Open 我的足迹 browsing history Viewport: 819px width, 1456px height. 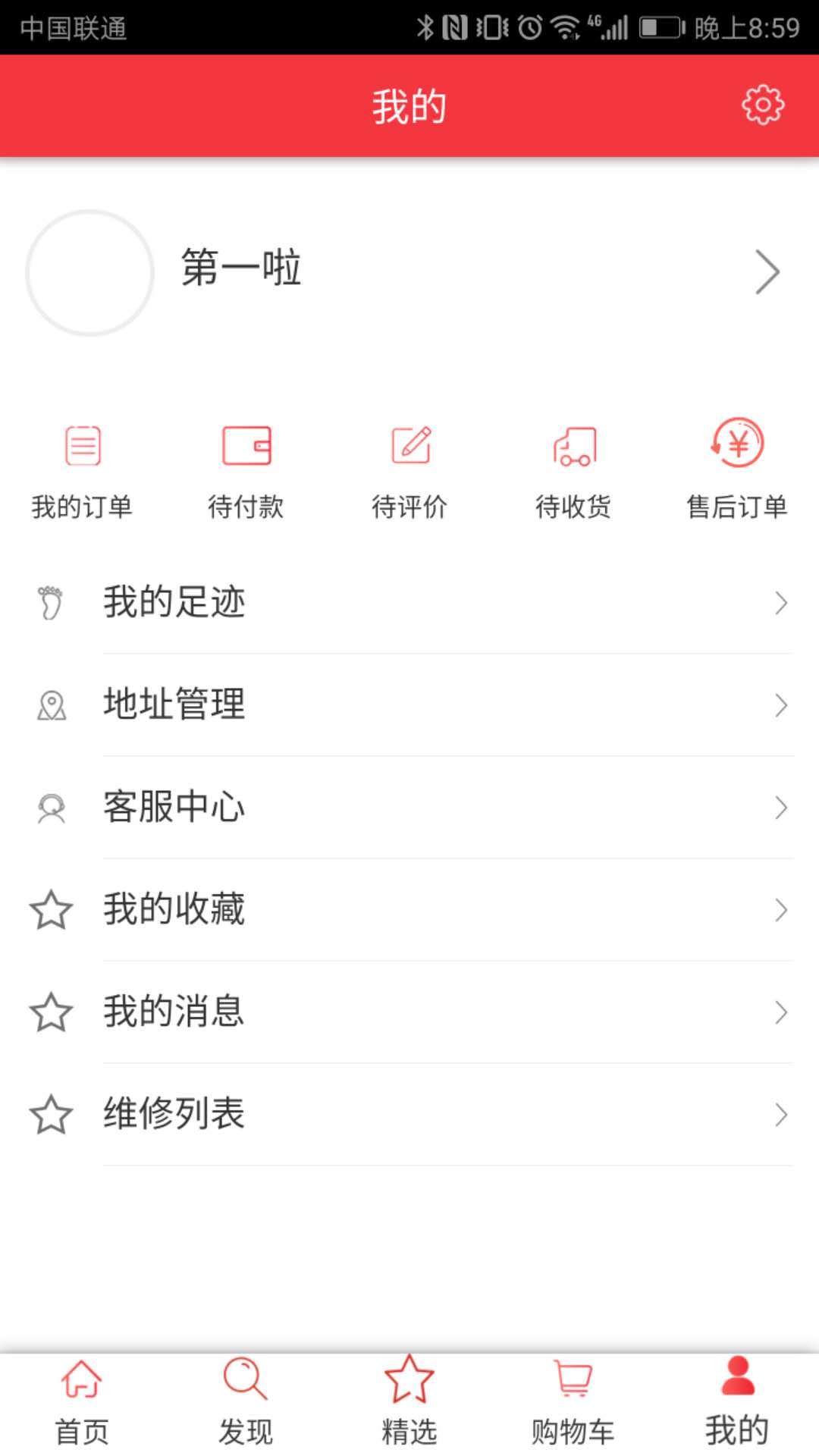pos(409,603)
